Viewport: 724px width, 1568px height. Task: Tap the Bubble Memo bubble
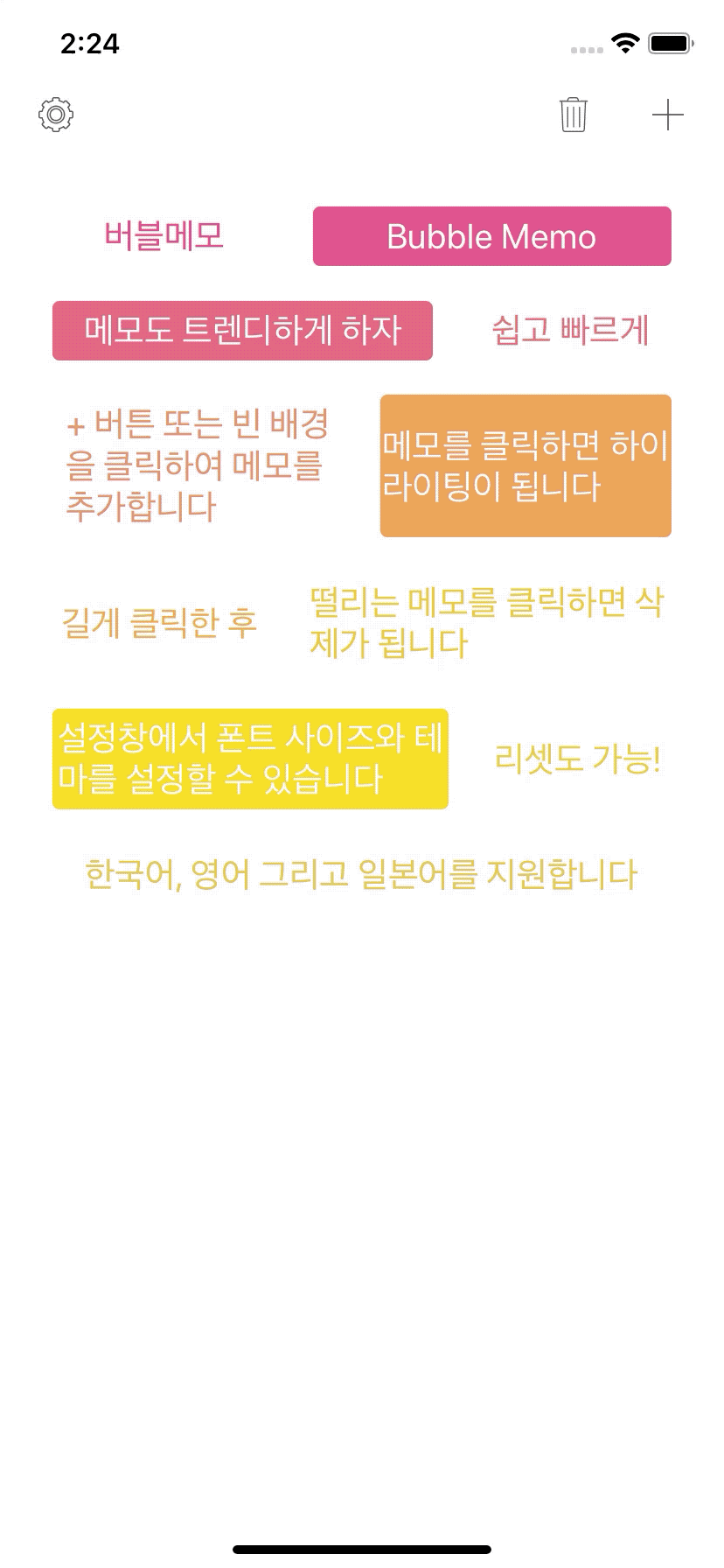click(491, 236)
